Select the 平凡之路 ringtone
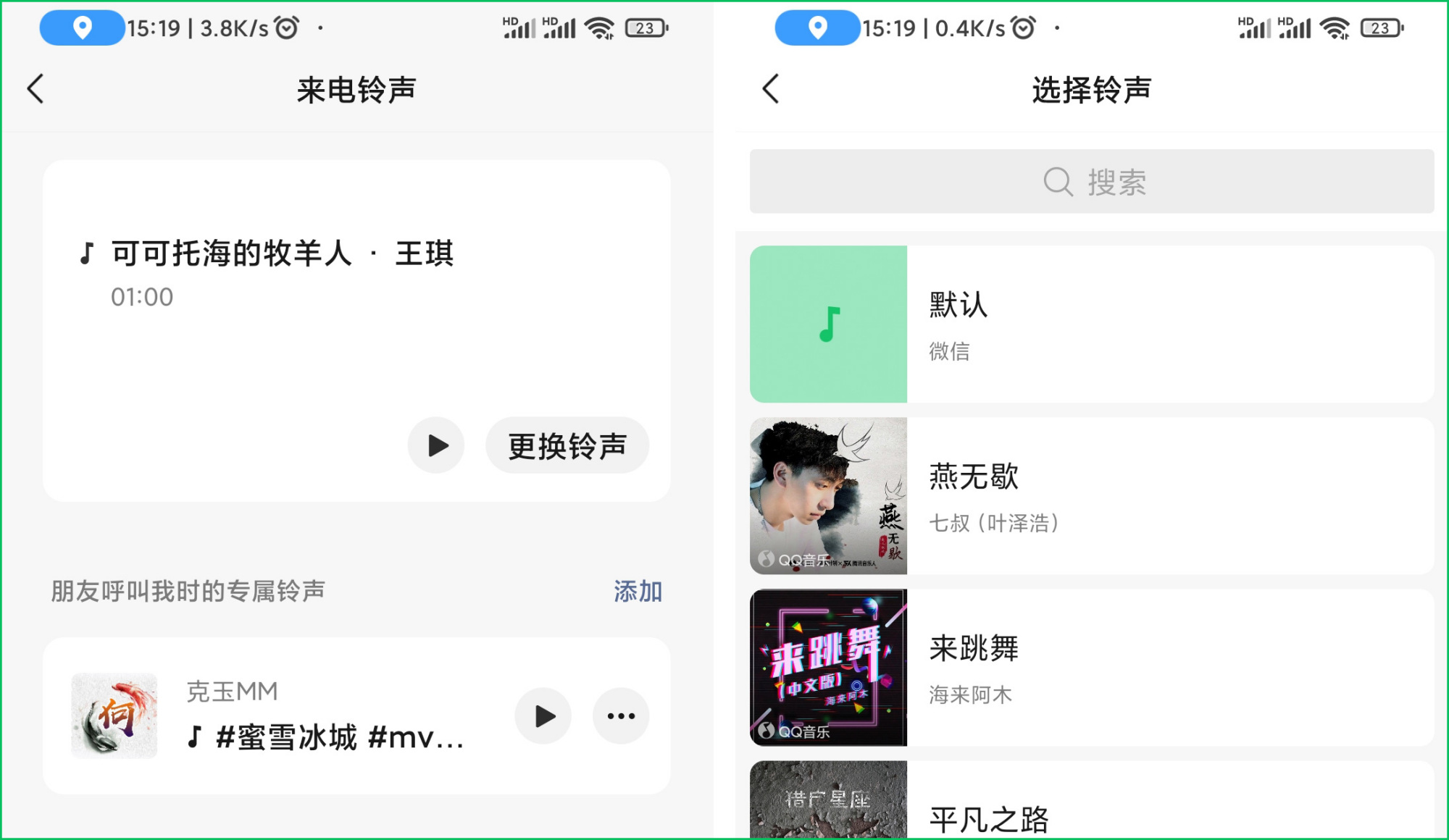 coord(1091,811)
